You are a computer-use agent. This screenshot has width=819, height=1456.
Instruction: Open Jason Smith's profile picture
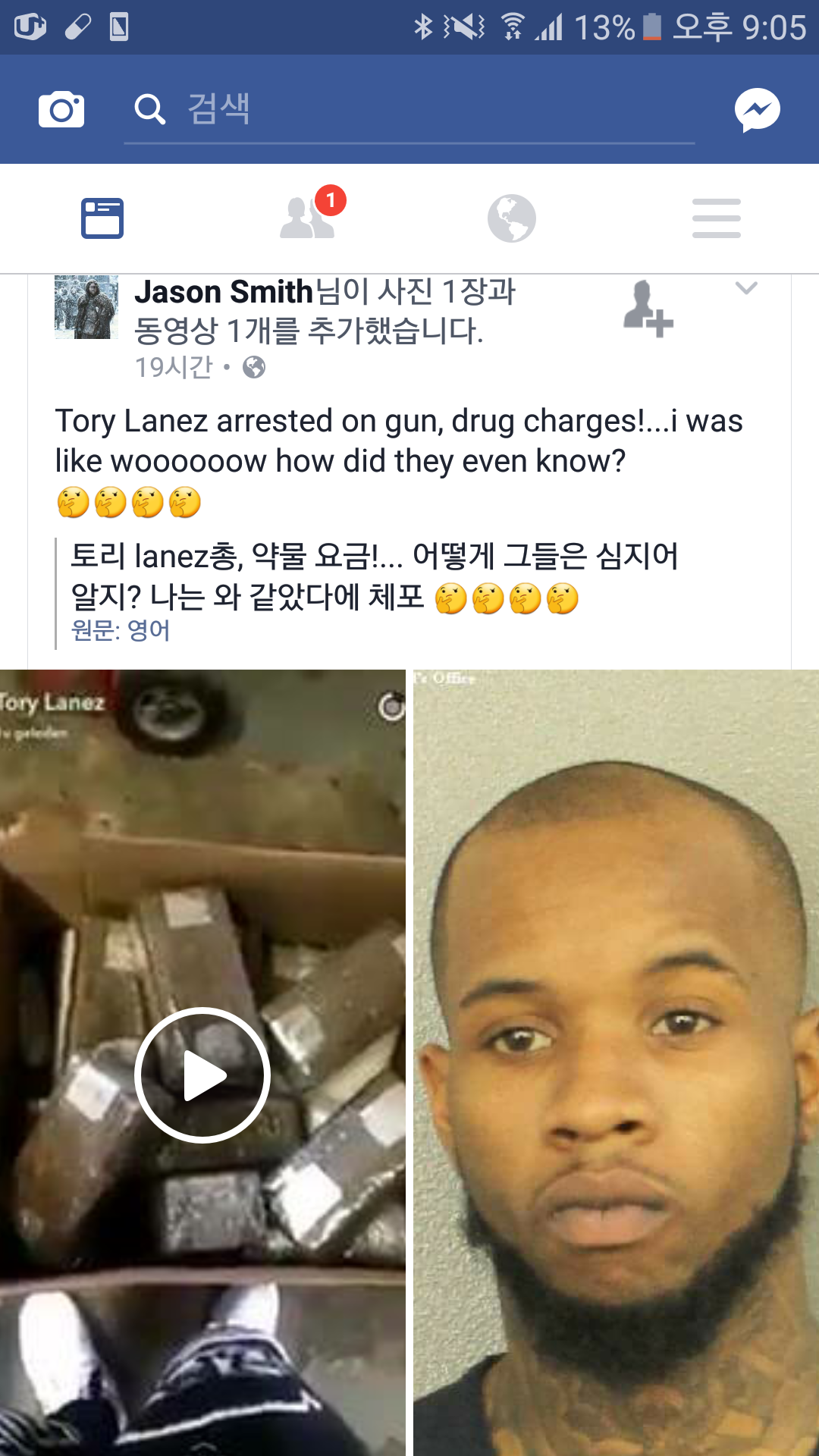[x=86, y=306]
